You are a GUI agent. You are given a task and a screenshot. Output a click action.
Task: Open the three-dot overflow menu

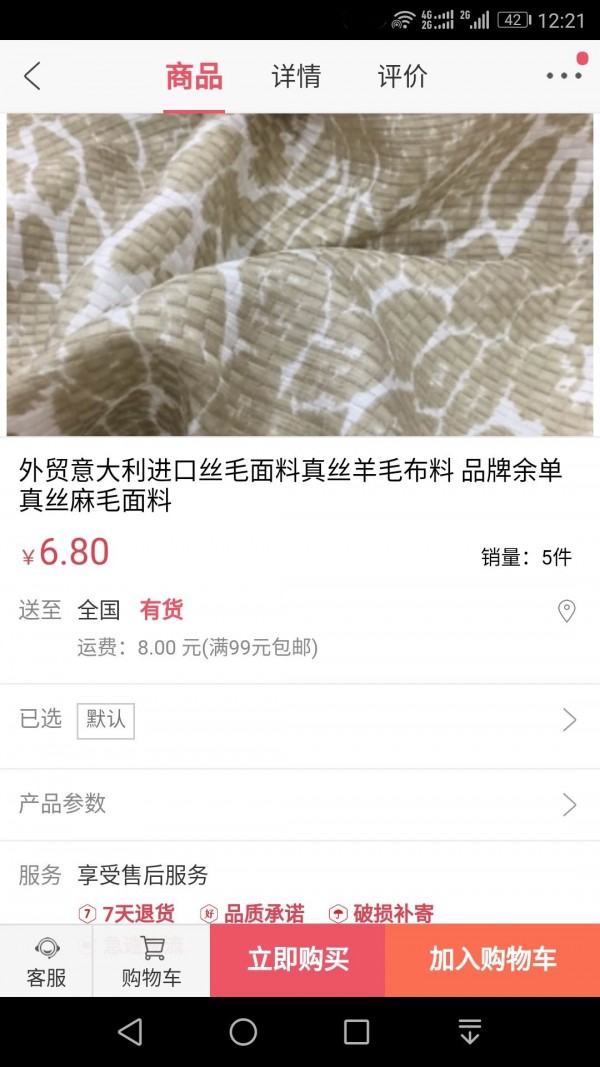(563, 76)
